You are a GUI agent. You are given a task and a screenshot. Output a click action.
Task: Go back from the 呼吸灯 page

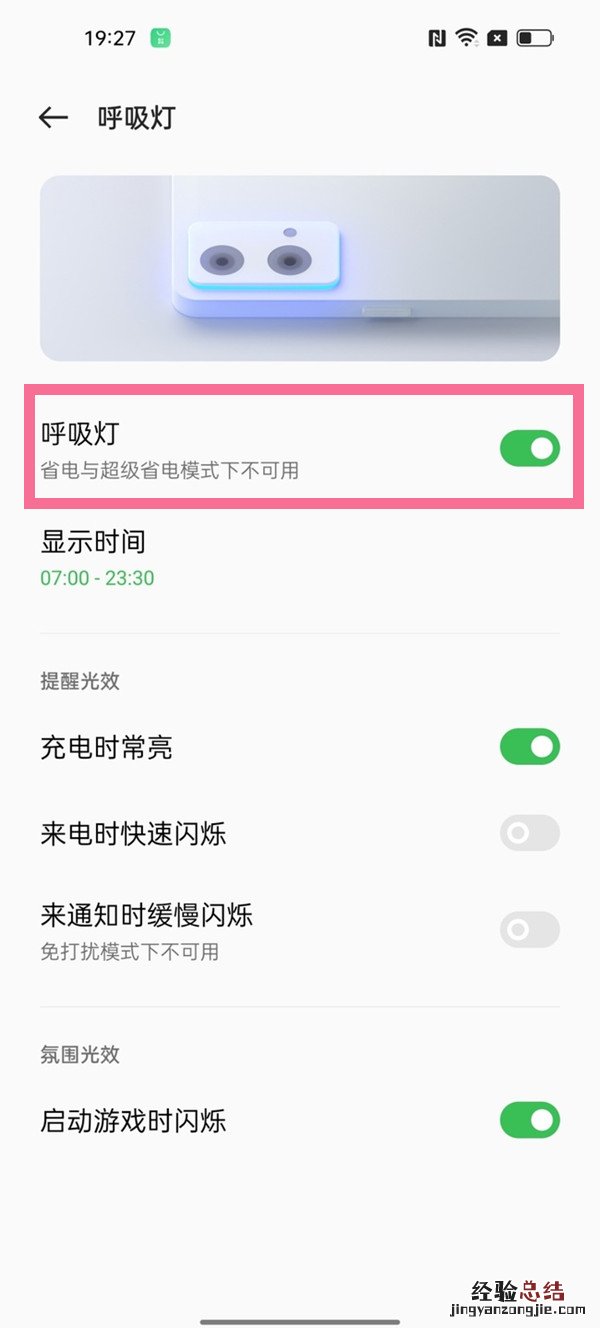[x=53, y=118]
